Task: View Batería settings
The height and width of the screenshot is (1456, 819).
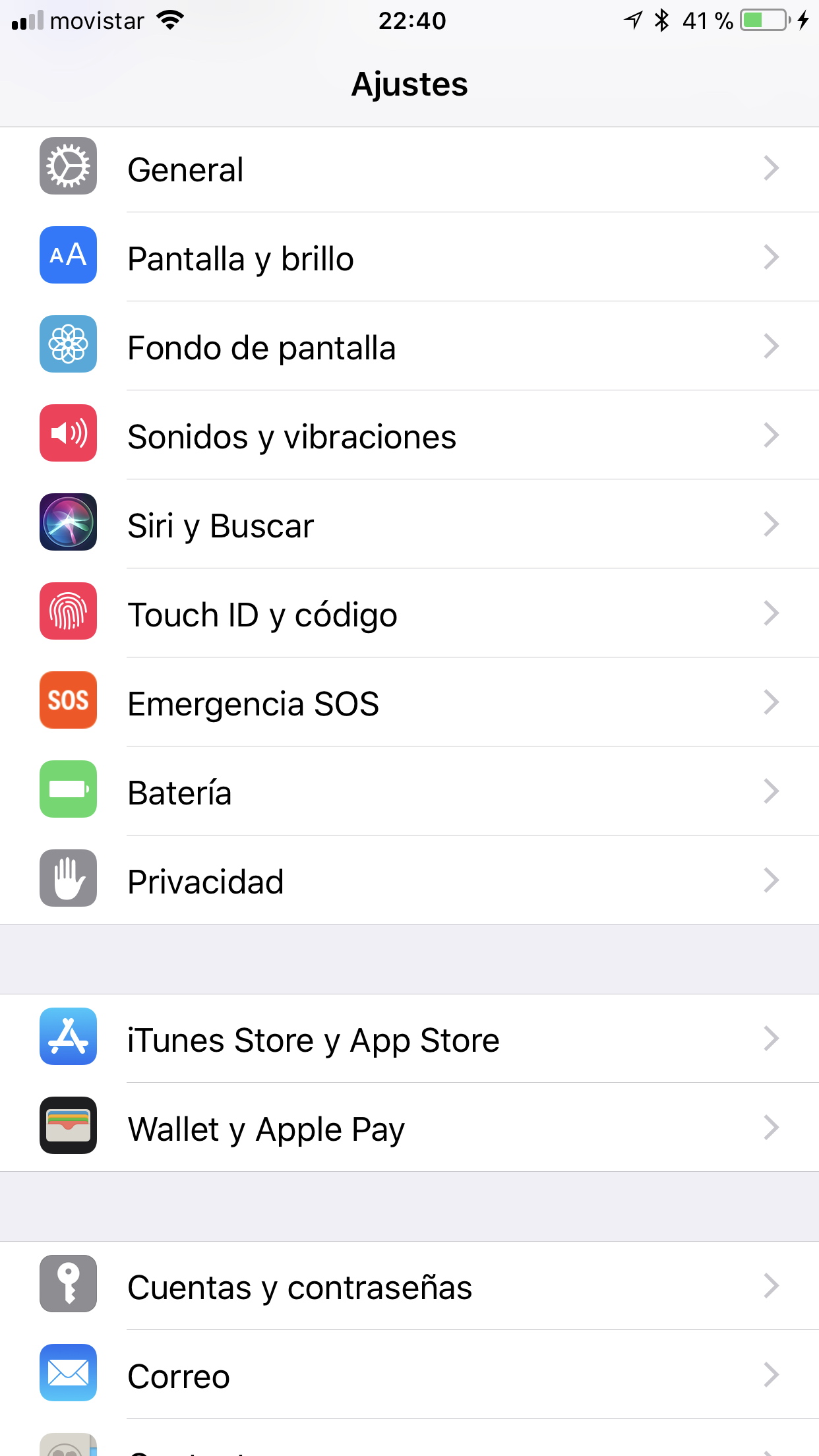Action: [x=409, y=791]
